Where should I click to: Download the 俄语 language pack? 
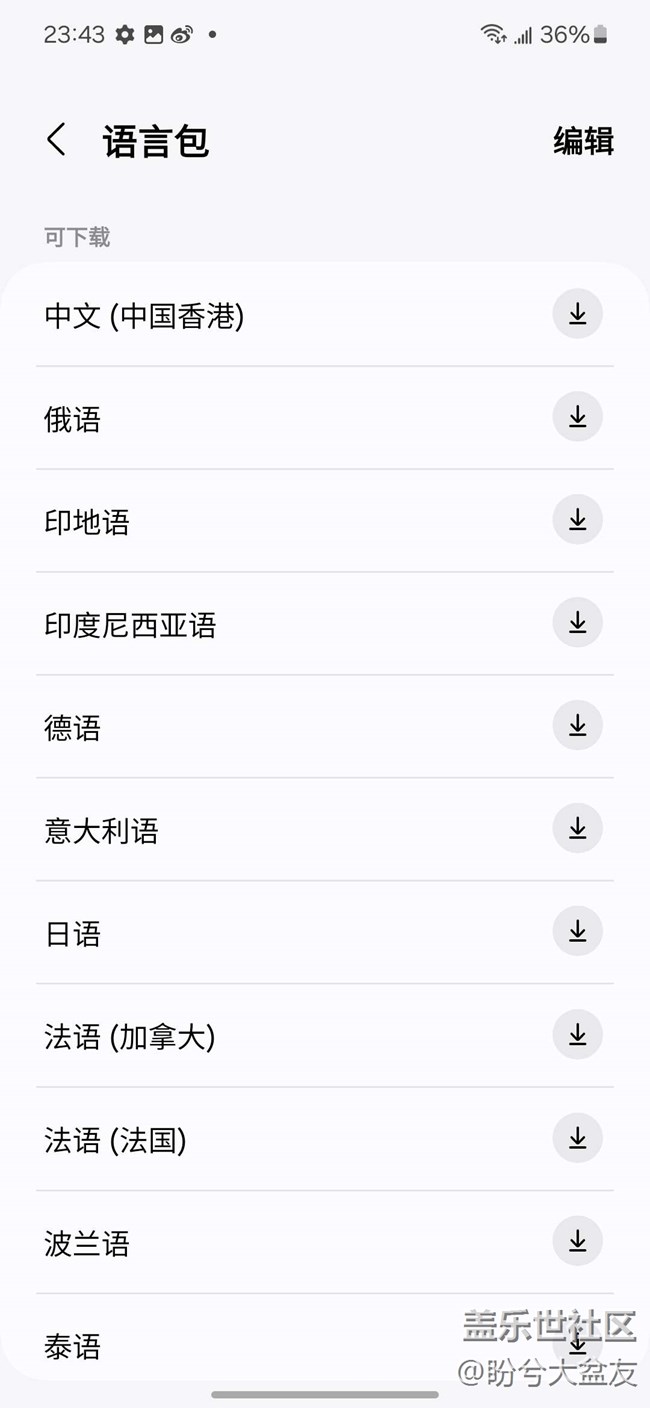tap(578, 417)
